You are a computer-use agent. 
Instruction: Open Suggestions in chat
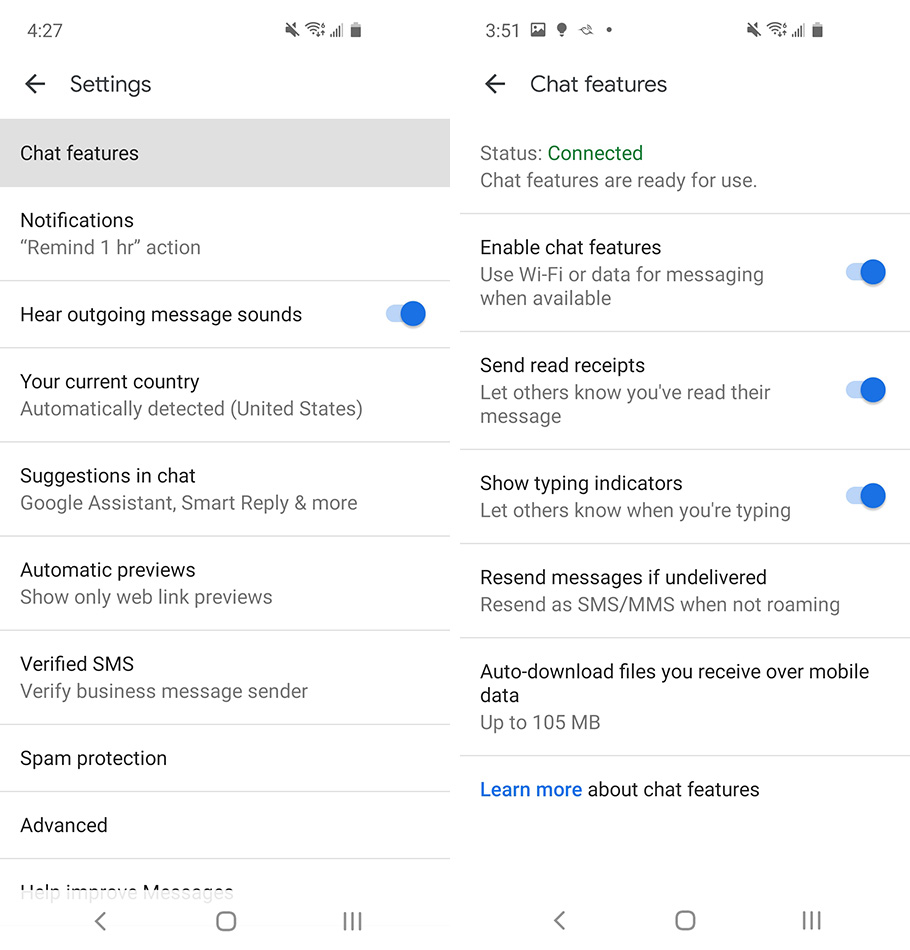pos(225,489)
